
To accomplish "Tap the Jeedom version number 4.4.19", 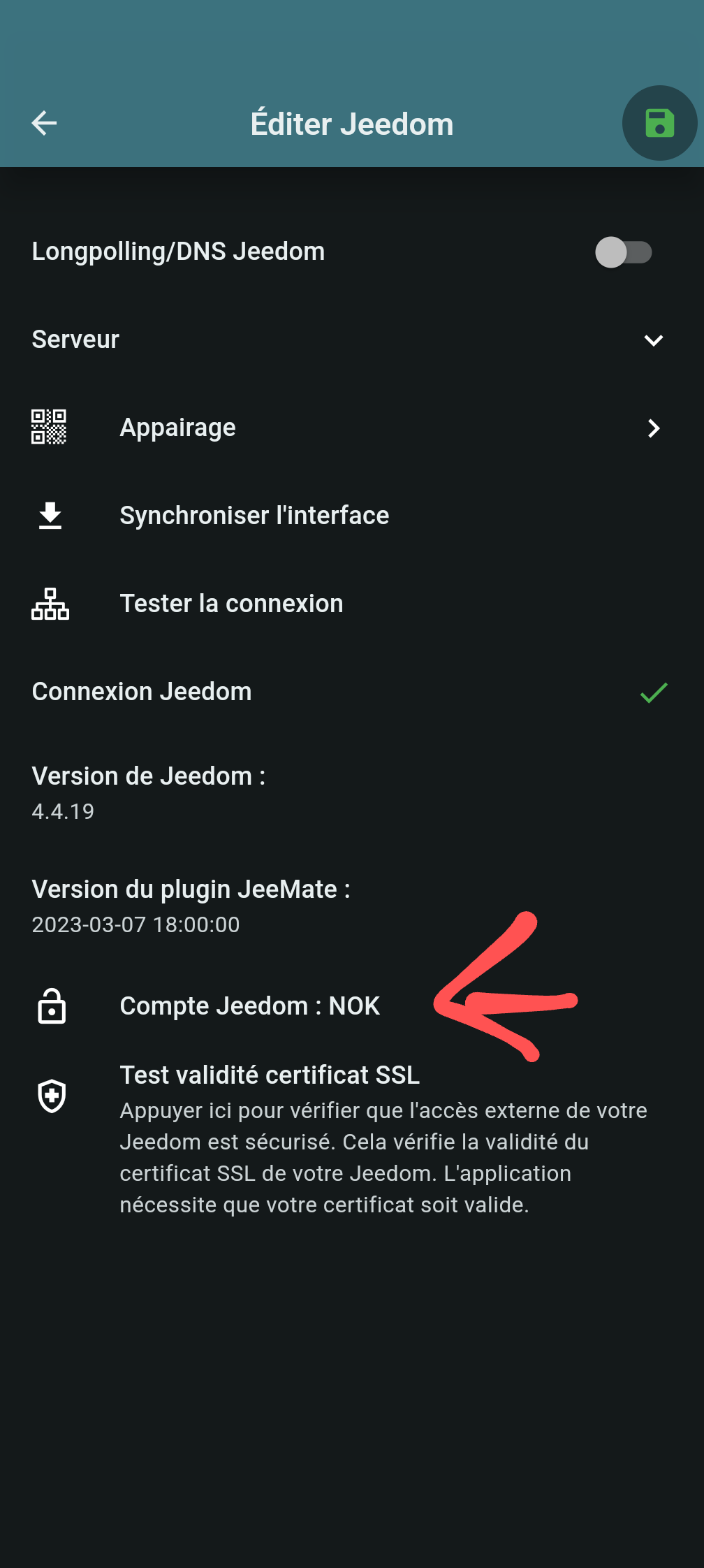I will tap(64, 811).
